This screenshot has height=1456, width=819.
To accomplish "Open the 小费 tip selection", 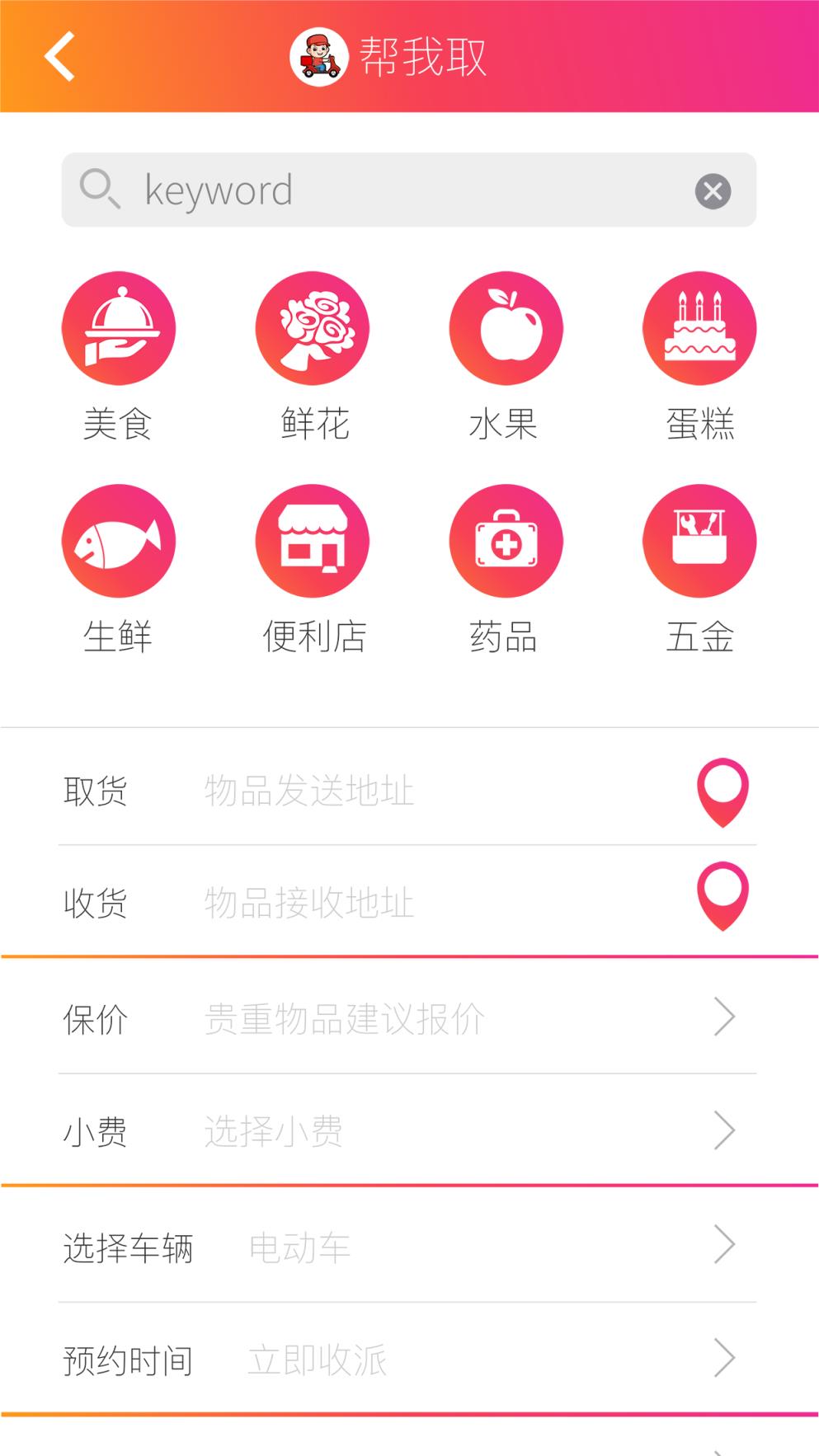I will point(723,1130).
